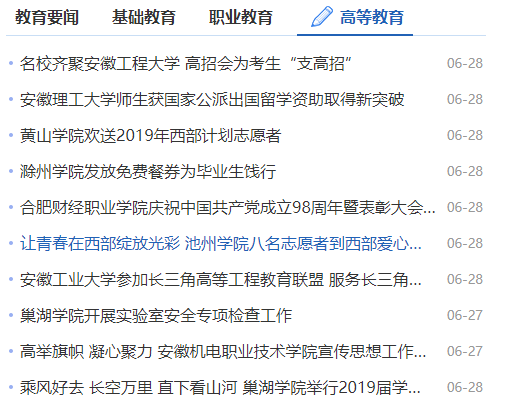Image resolution: width=507 pixels, height=405 pixels.
Task: Open 安徽理工大学师生获国家公派出国留学资助 article
Action: [212, 99]
